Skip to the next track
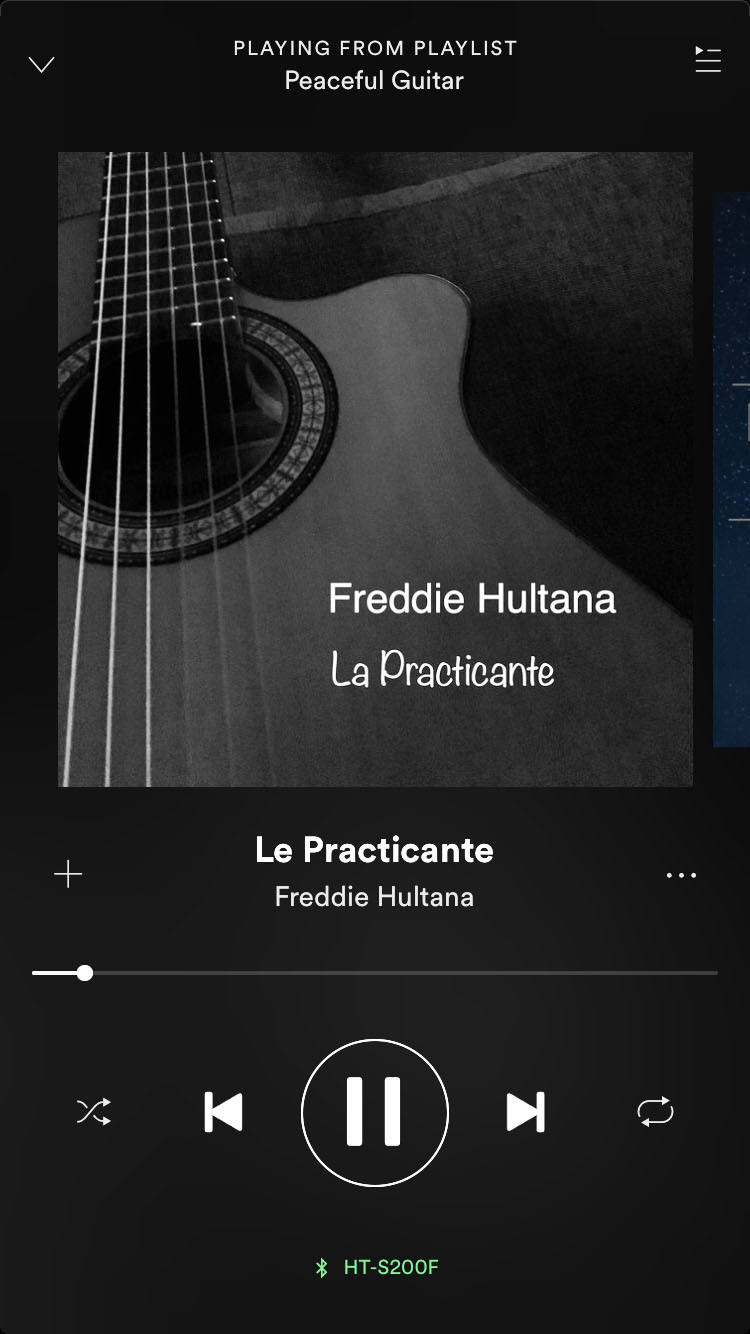The width and height of the screenshot is (750, 1334). point(525,1112)
